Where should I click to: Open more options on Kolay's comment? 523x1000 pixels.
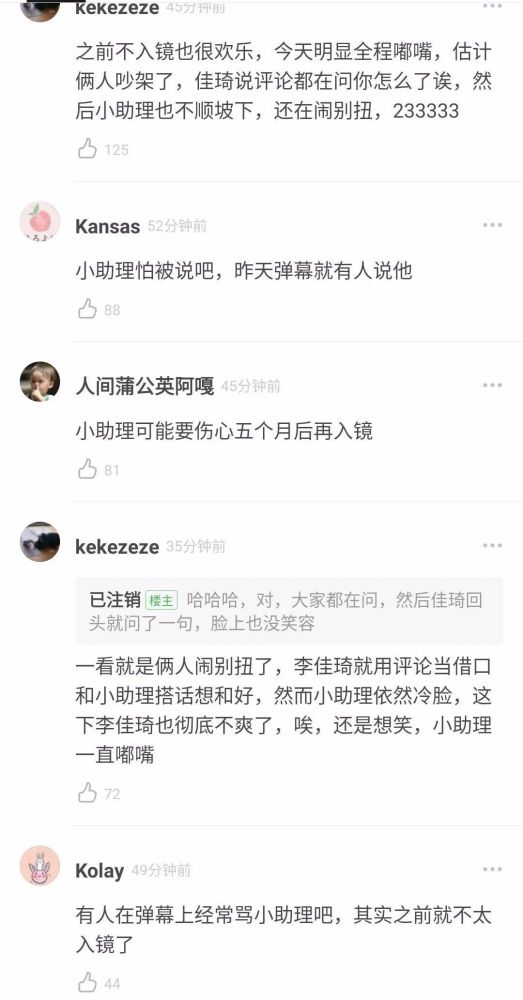(492, 869)
